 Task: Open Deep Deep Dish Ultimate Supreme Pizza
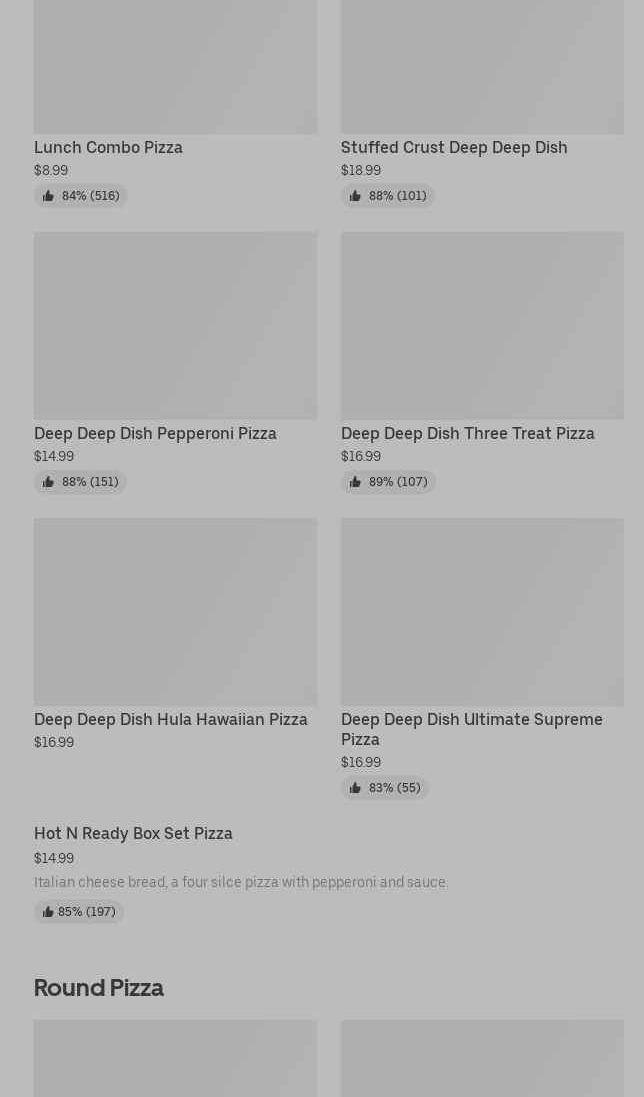pos(472,728)
